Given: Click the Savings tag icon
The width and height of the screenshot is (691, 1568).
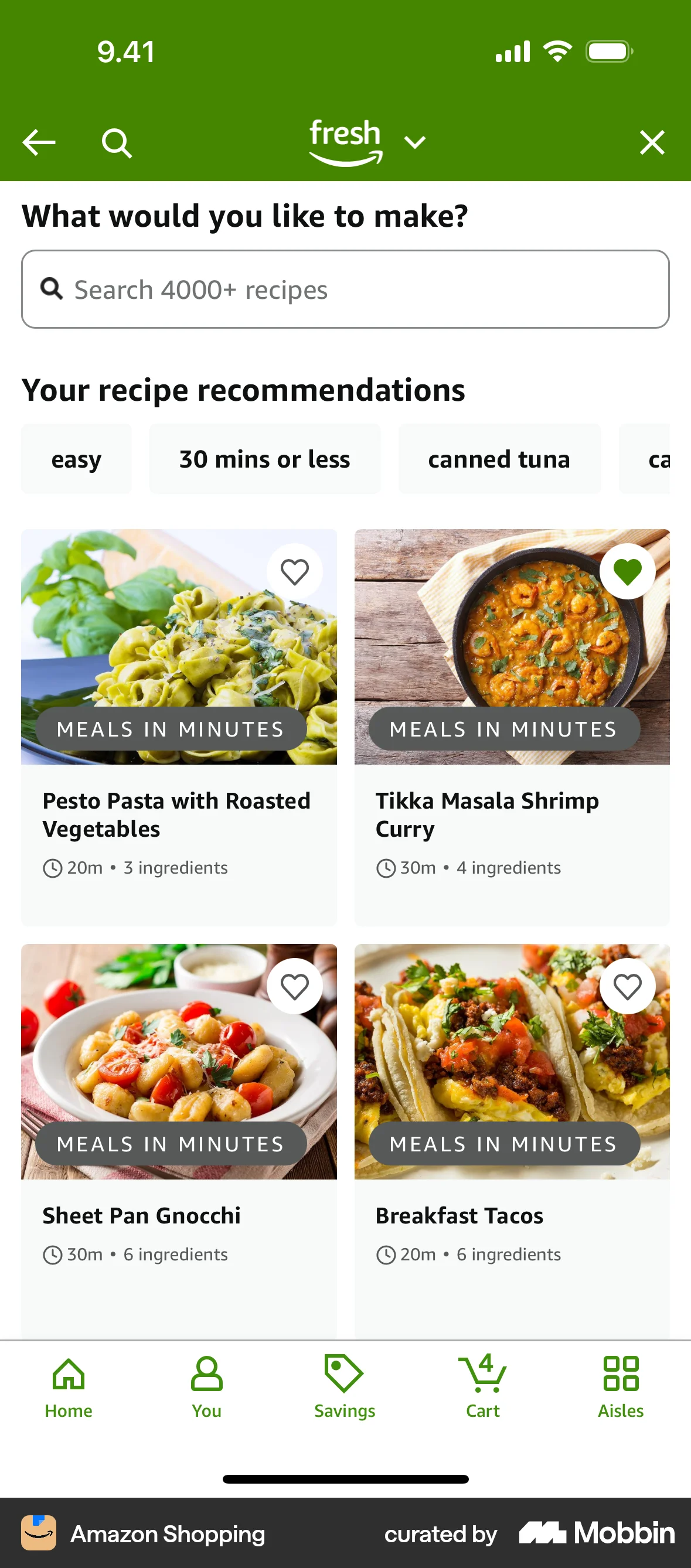Looking at the screenshot, I should (x=344, y=1382).
